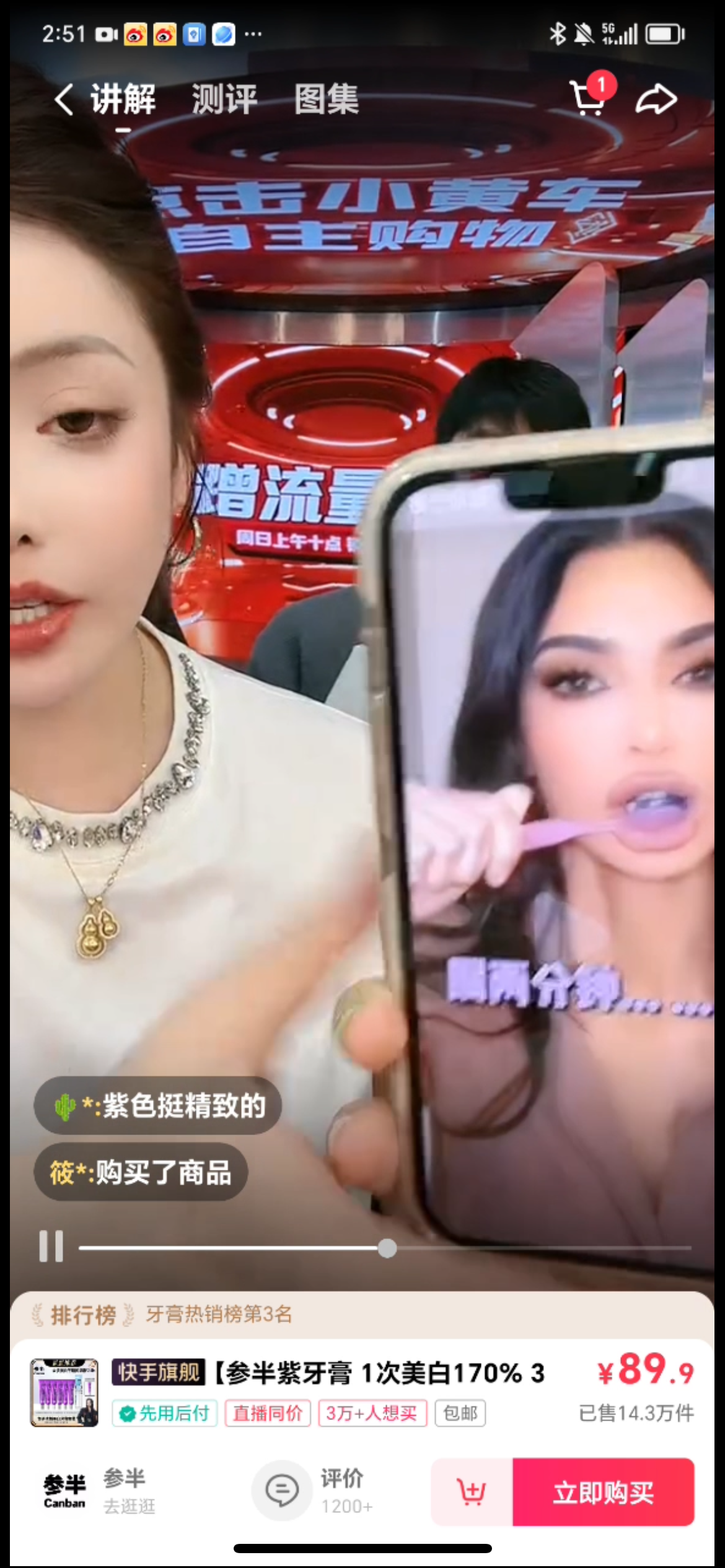Tap the video progress slider

(x=387, y=1248)
